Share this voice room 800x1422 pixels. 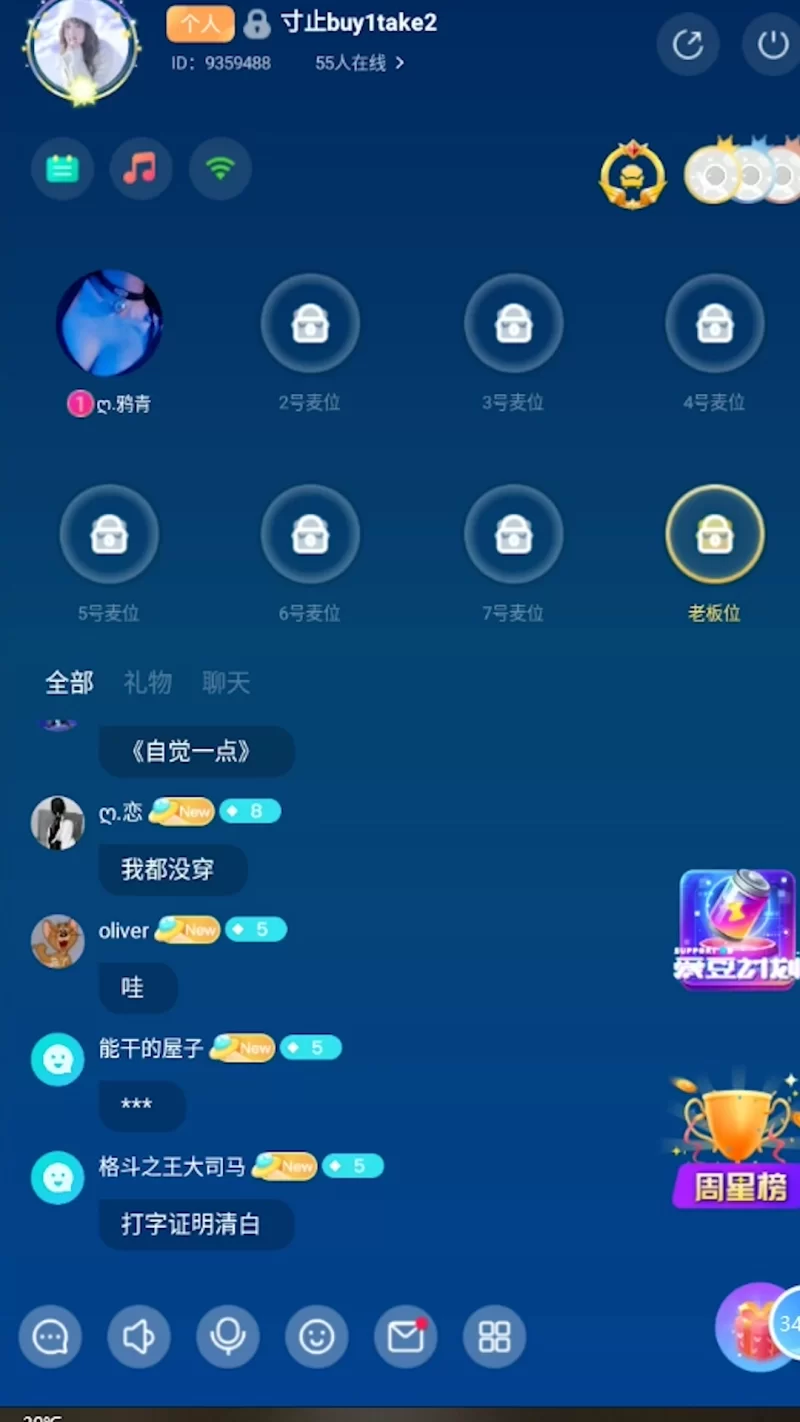(x=687, y=45)
